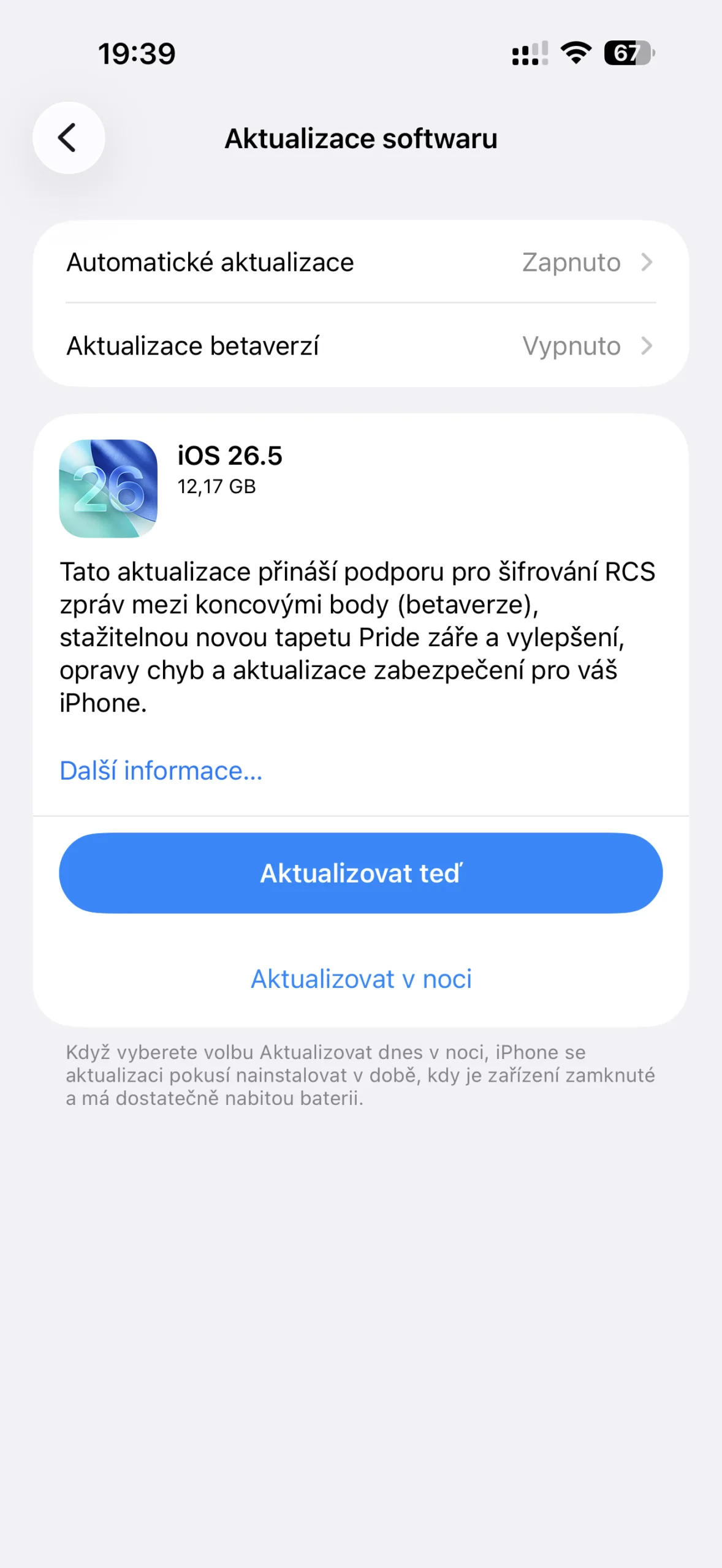Open the Další informace link
Viewport: 722px width, 1568px height.
(x=161, y=771)
